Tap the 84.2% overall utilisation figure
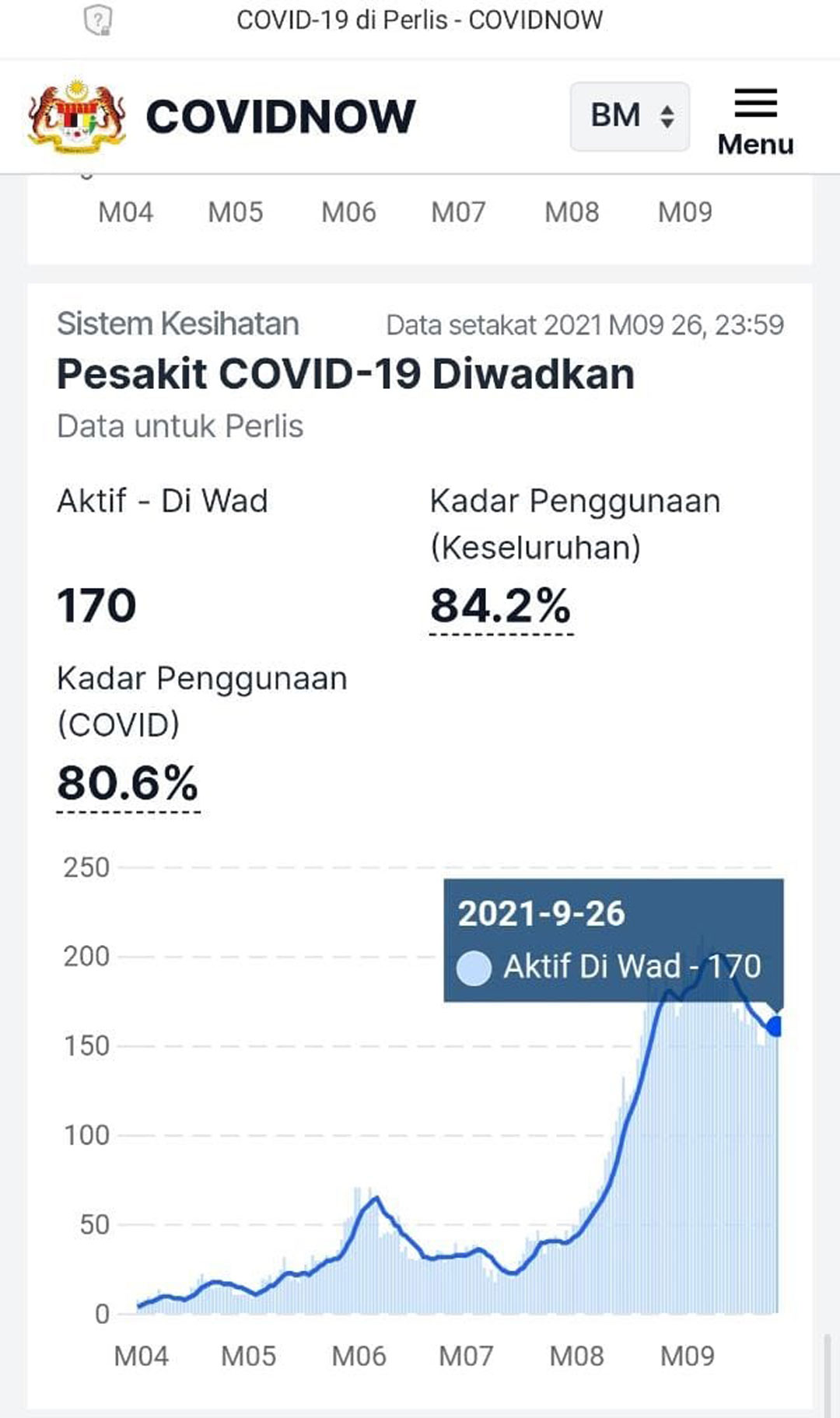The width and height of the screenshot is (840, 1418). click(x=500, y=607)
